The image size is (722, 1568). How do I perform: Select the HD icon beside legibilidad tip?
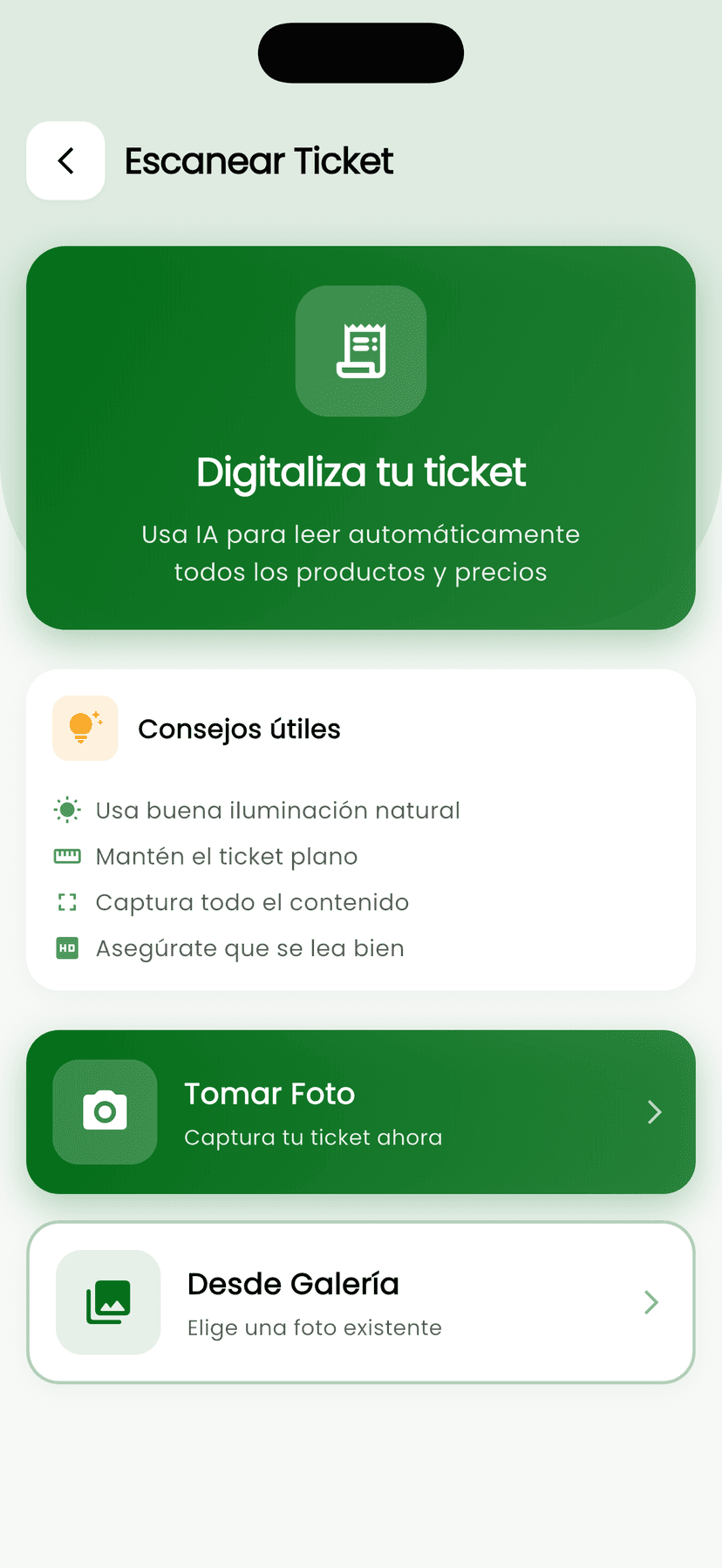[x=66, y=947]
